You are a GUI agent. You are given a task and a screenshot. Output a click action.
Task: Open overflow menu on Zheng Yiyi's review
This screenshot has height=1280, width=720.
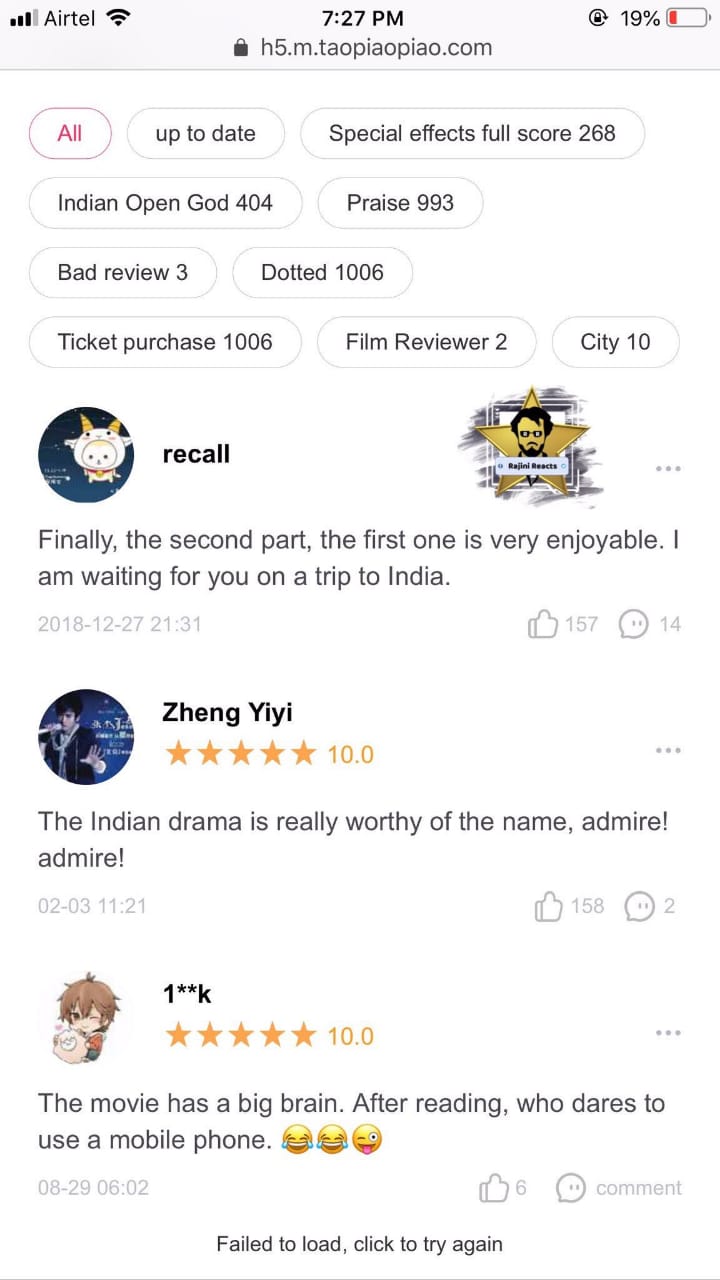[x=668, y=750]
